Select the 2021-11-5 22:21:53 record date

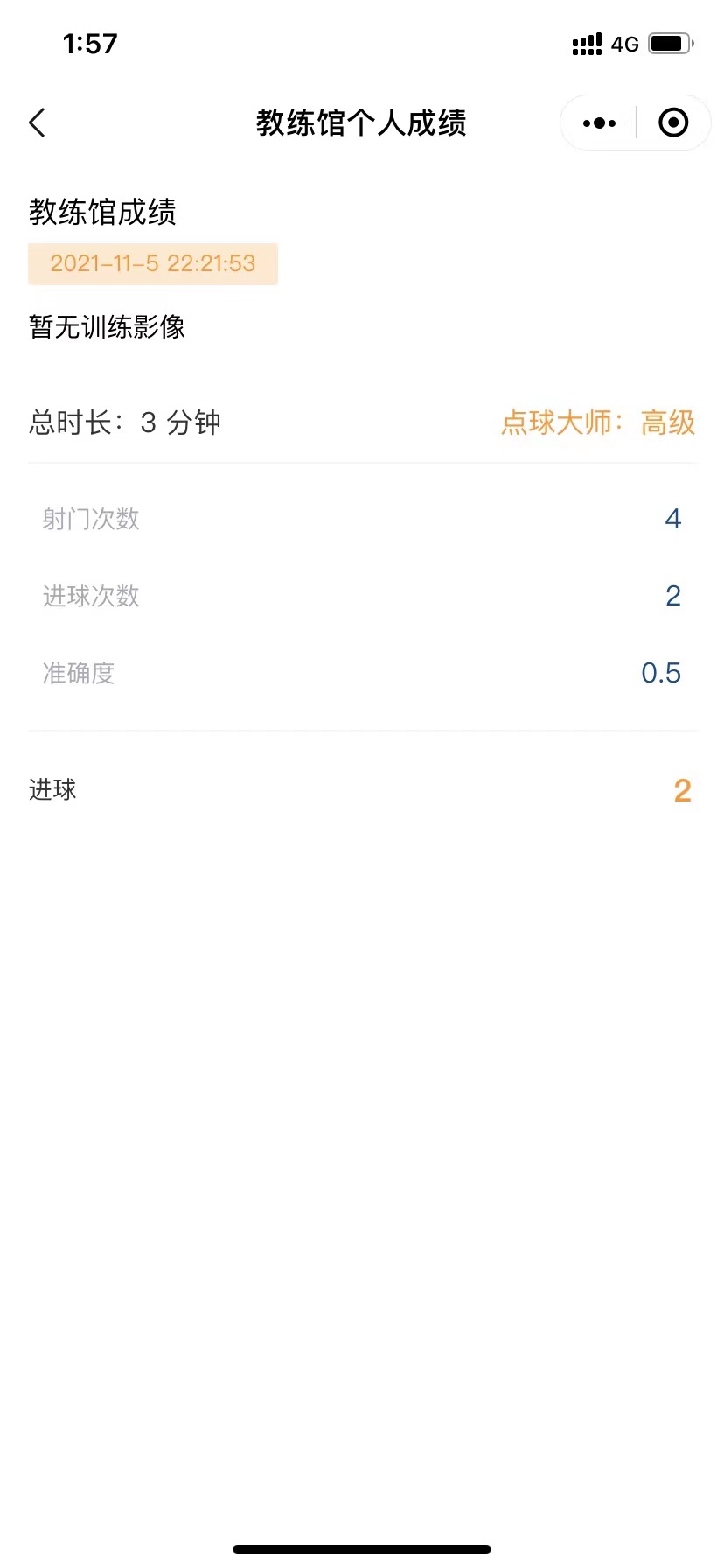coord(153,264)
